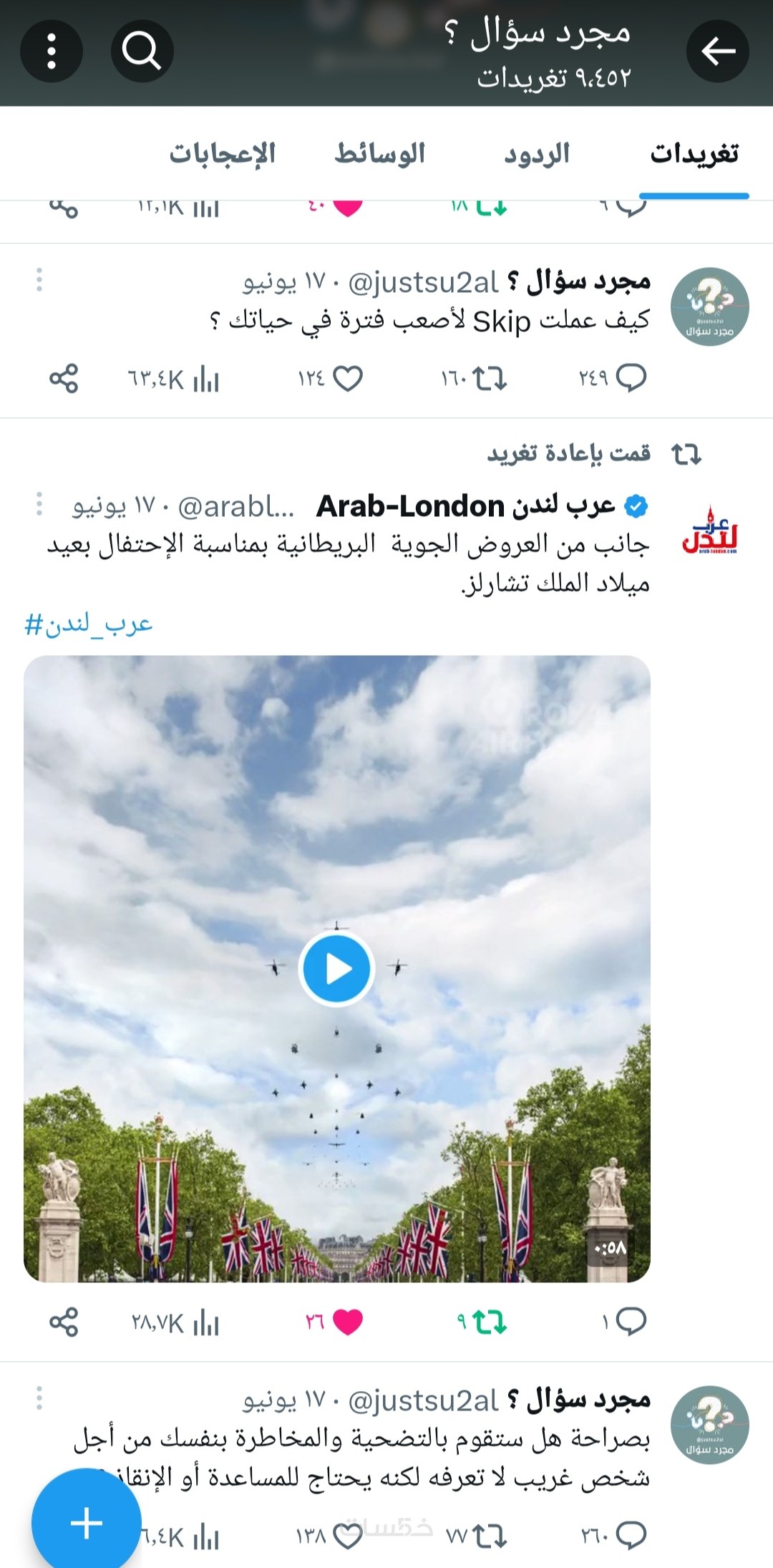Share the Arab-London tweet
This screenshot has height=1568, width=773.
click(x=64, y=1322)
